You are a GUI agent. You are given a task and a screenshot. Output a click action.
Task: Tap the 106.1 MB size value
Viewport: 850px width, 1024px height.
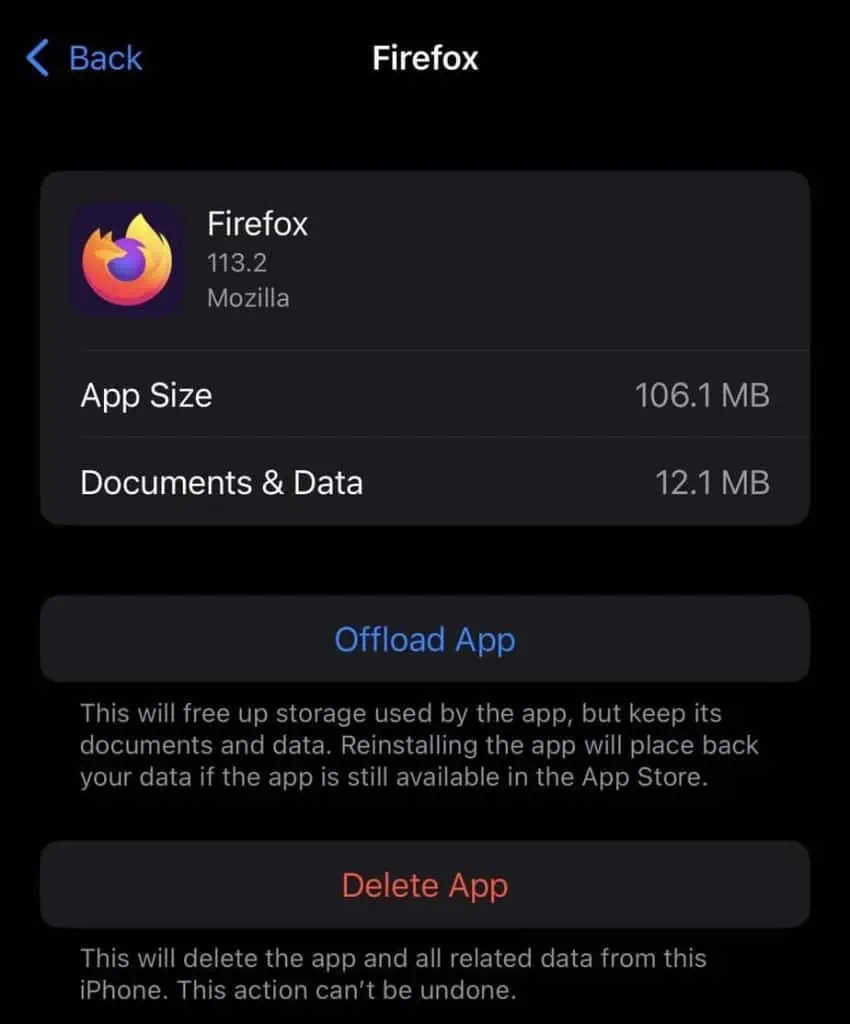(x=702, y=396)
